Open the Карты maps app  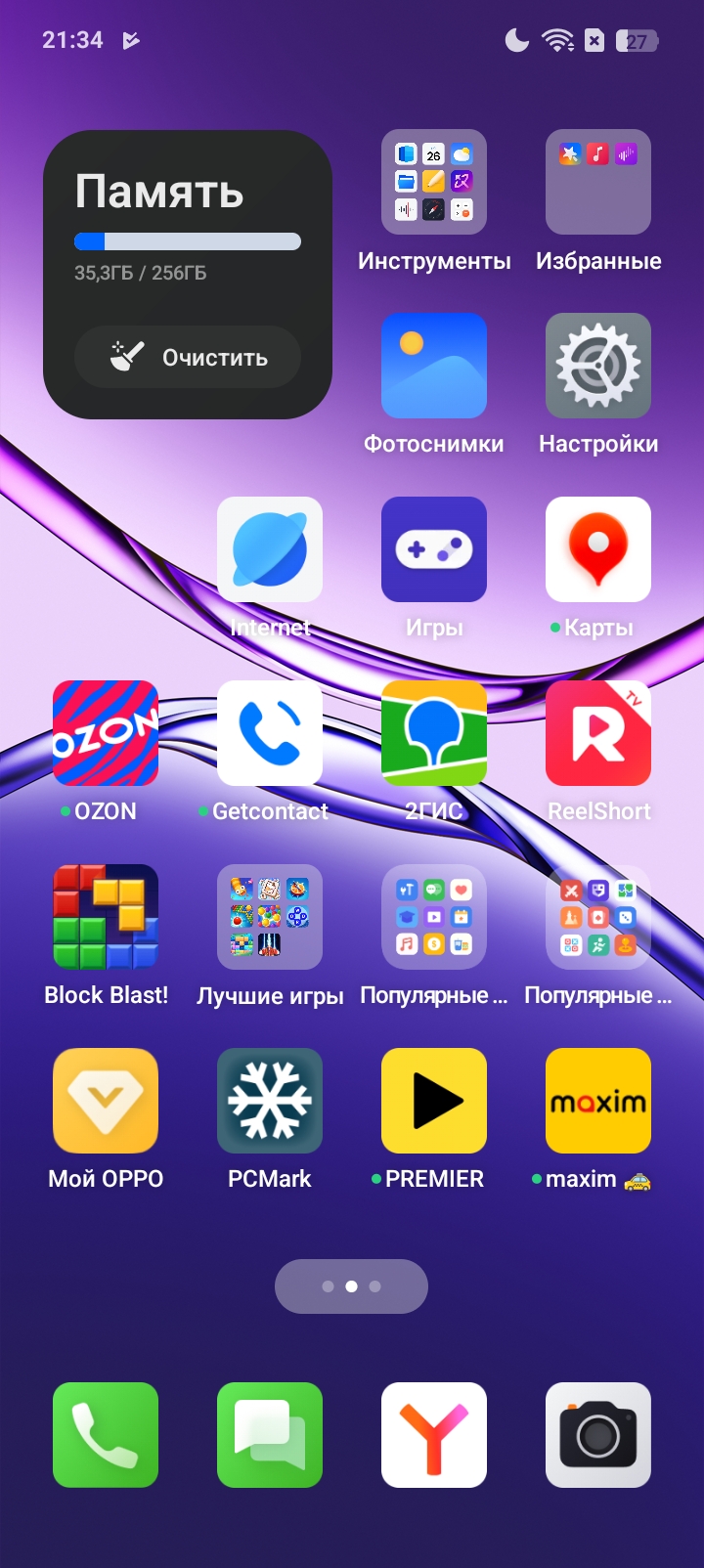click(x=598, y=549)
